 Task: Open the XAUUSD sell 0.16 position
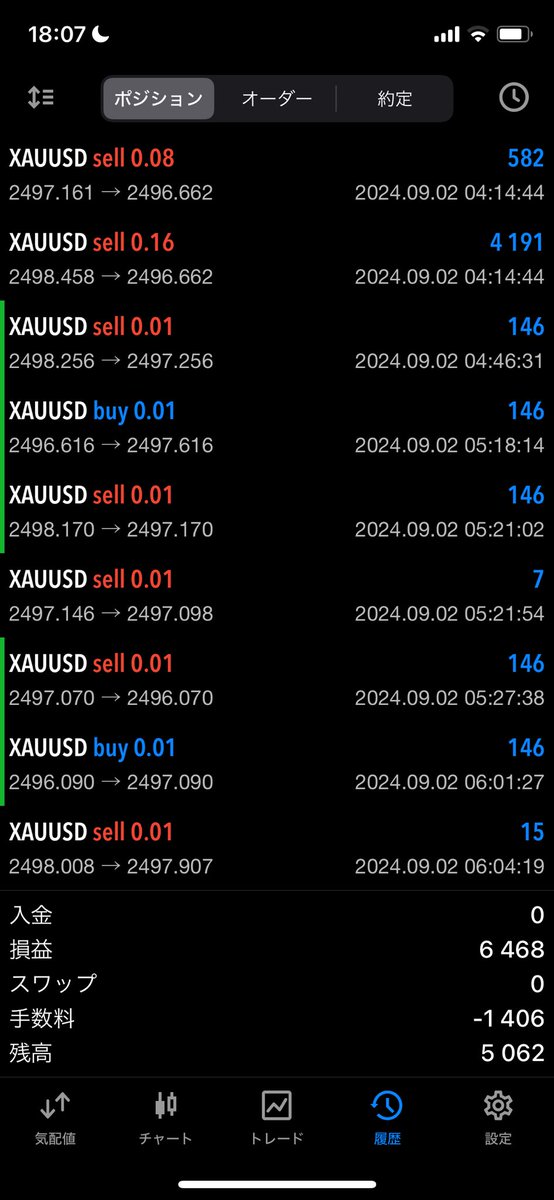point(277,258)
